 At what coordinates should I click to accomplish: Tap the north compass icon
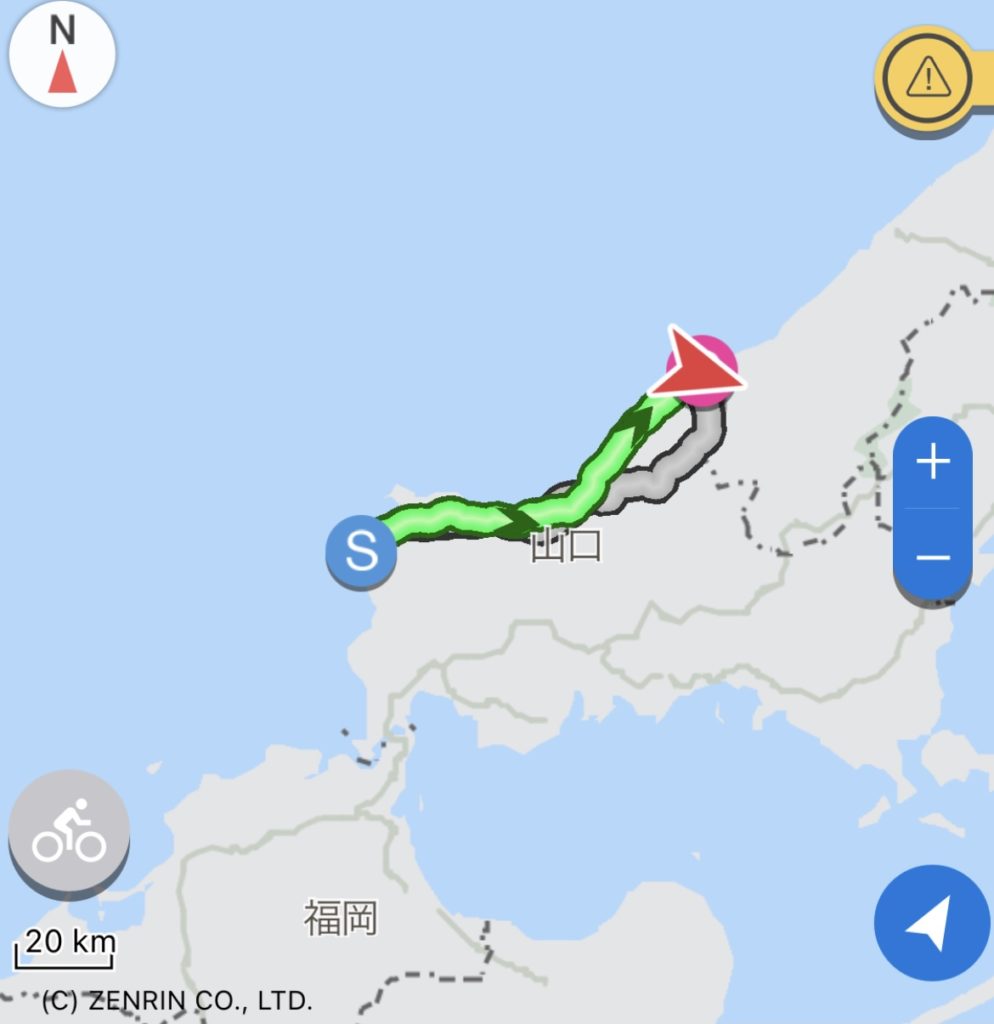pyautogui.click(x=62, y=54)
